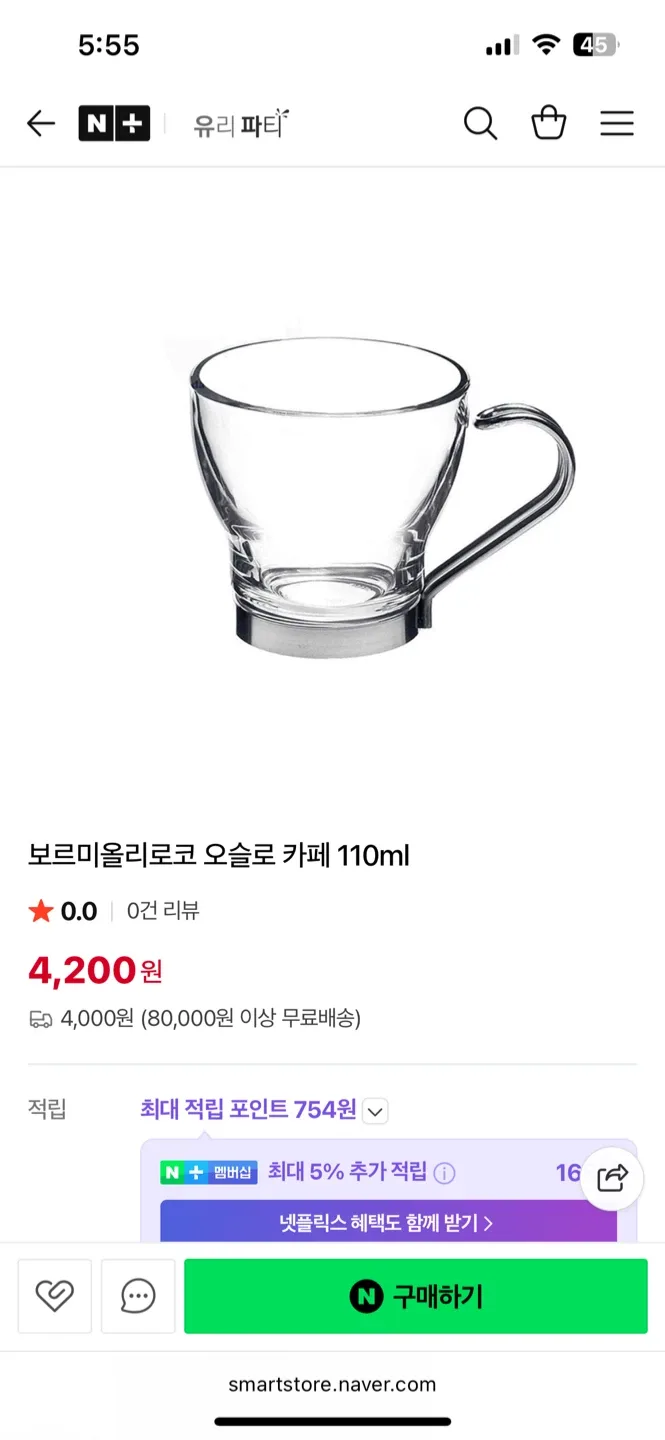
Task: Open the shopping basket
Action: [x=548, y=124]
